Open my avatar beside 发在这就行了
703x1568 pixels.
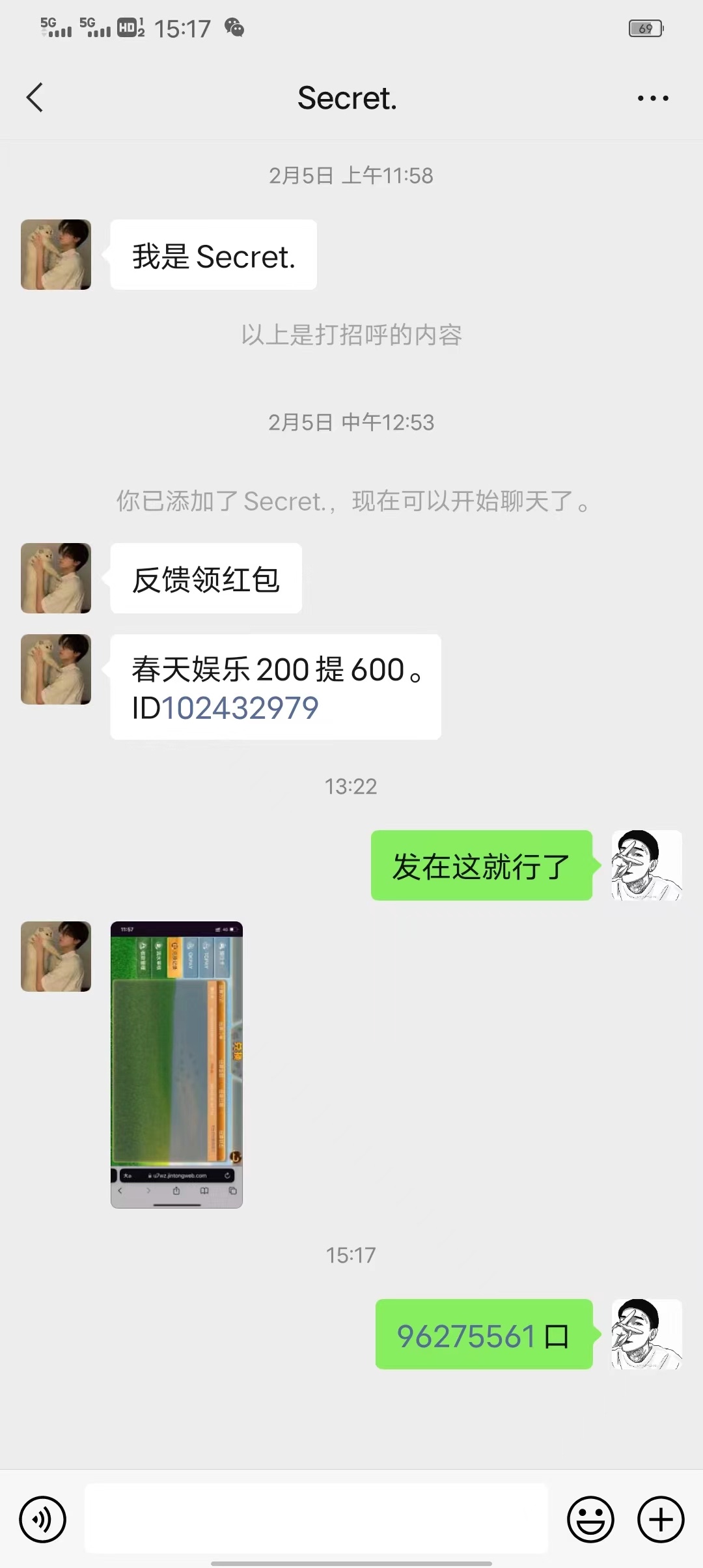(x=646, y=865)
